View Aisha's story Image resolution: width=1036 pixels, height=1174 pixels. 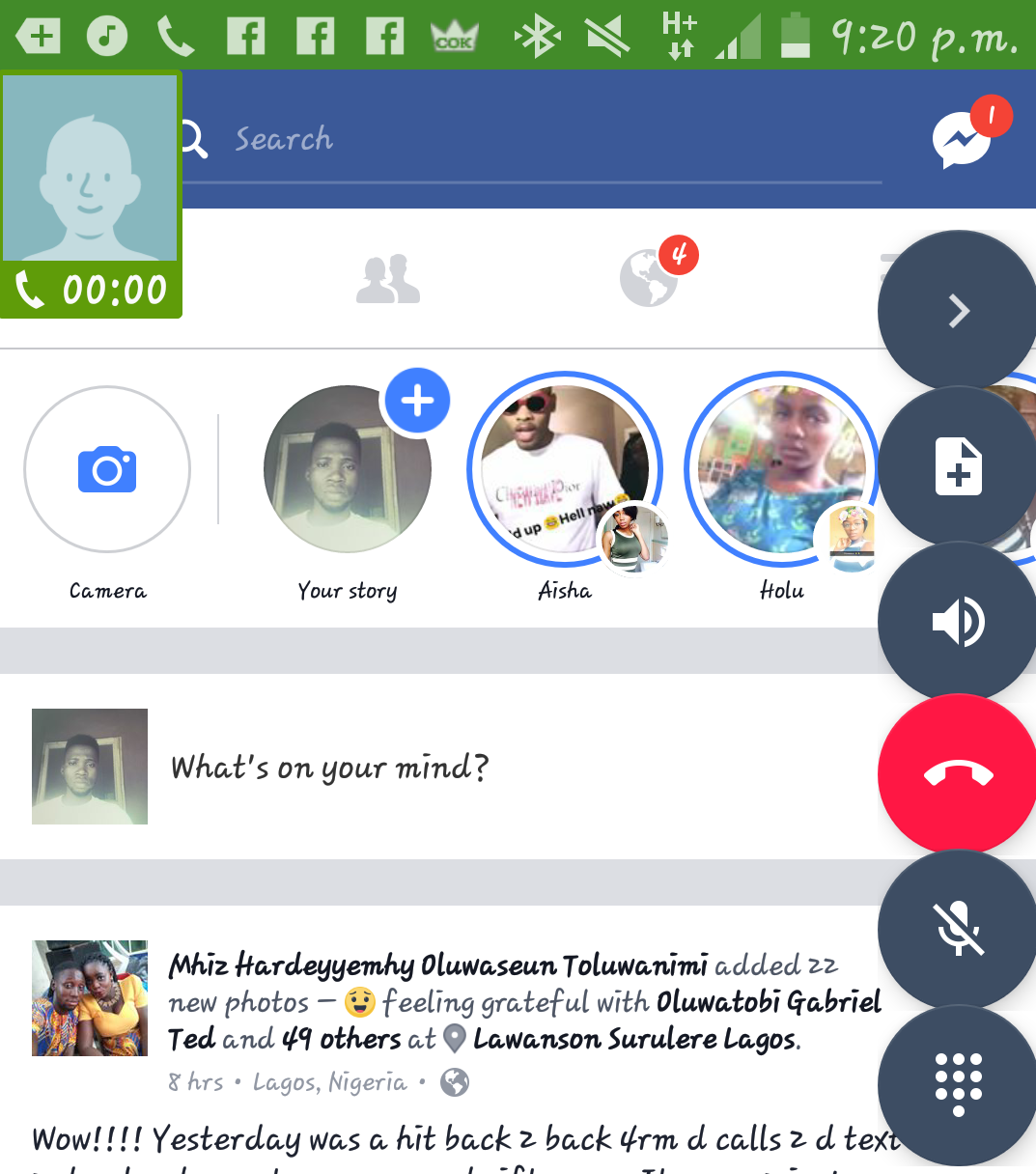pyautogui.click(x=565, y=470)
